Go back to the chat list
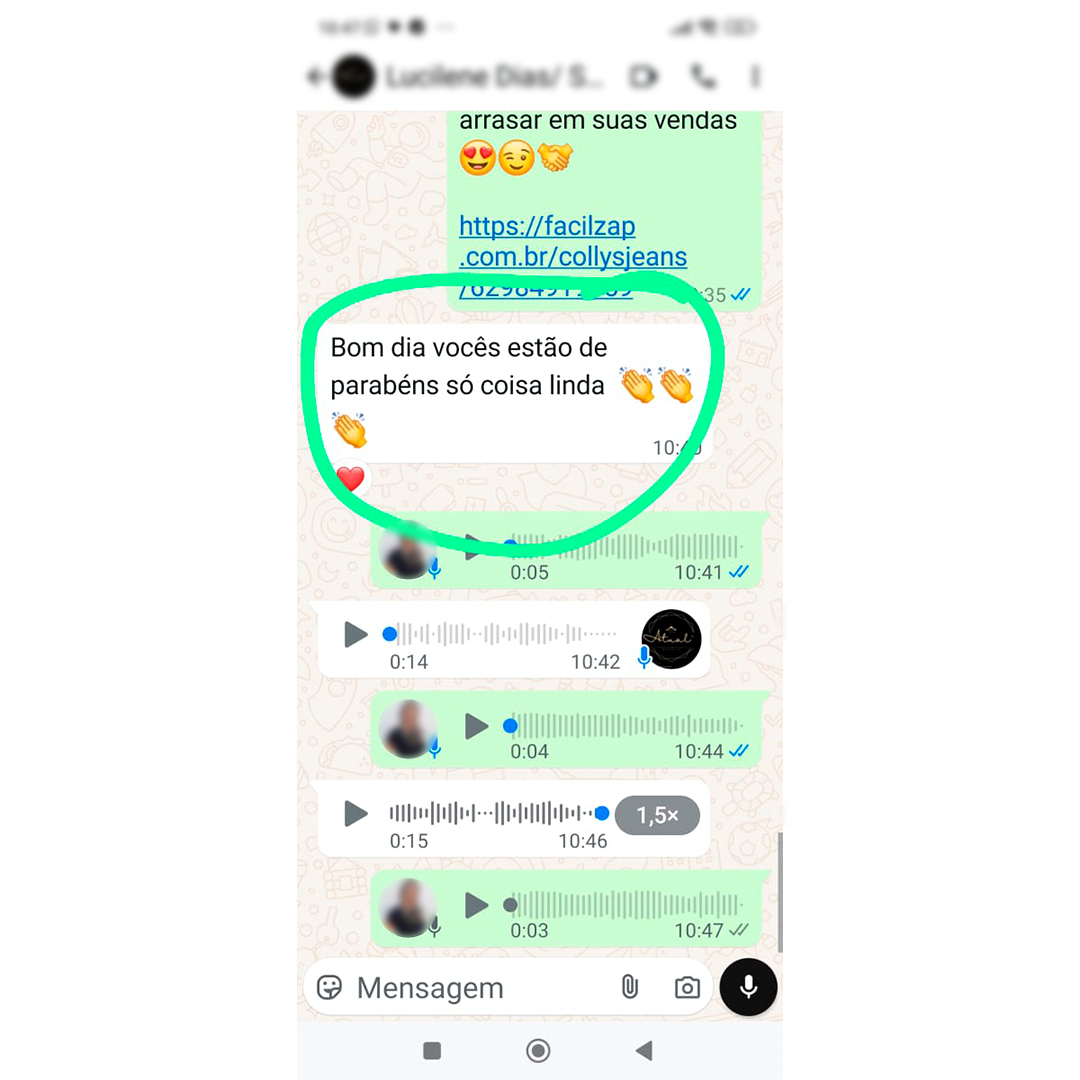This screenshot has height=1080, width=1080. [x=317, y=77]
